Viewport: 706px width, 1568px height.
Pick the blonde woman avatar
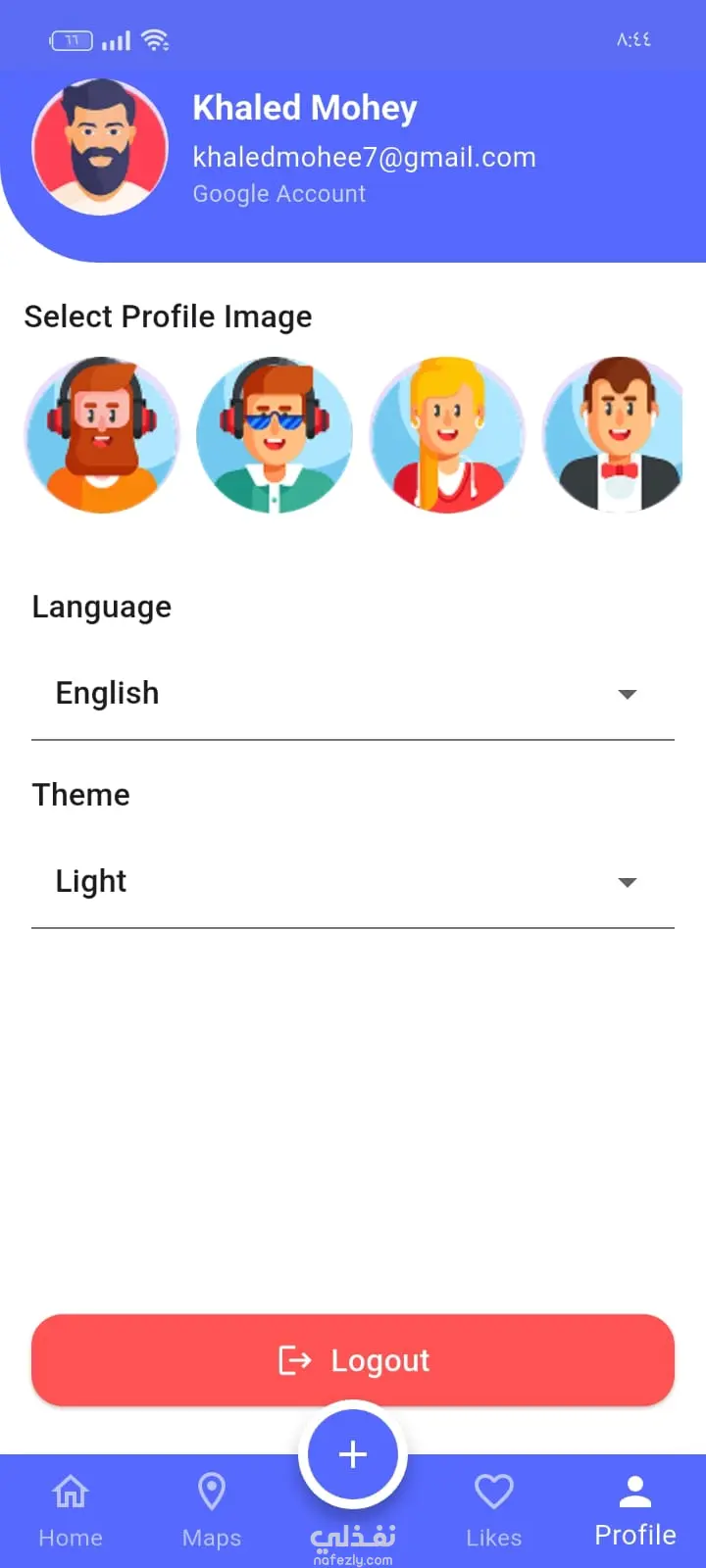point(447,435)
